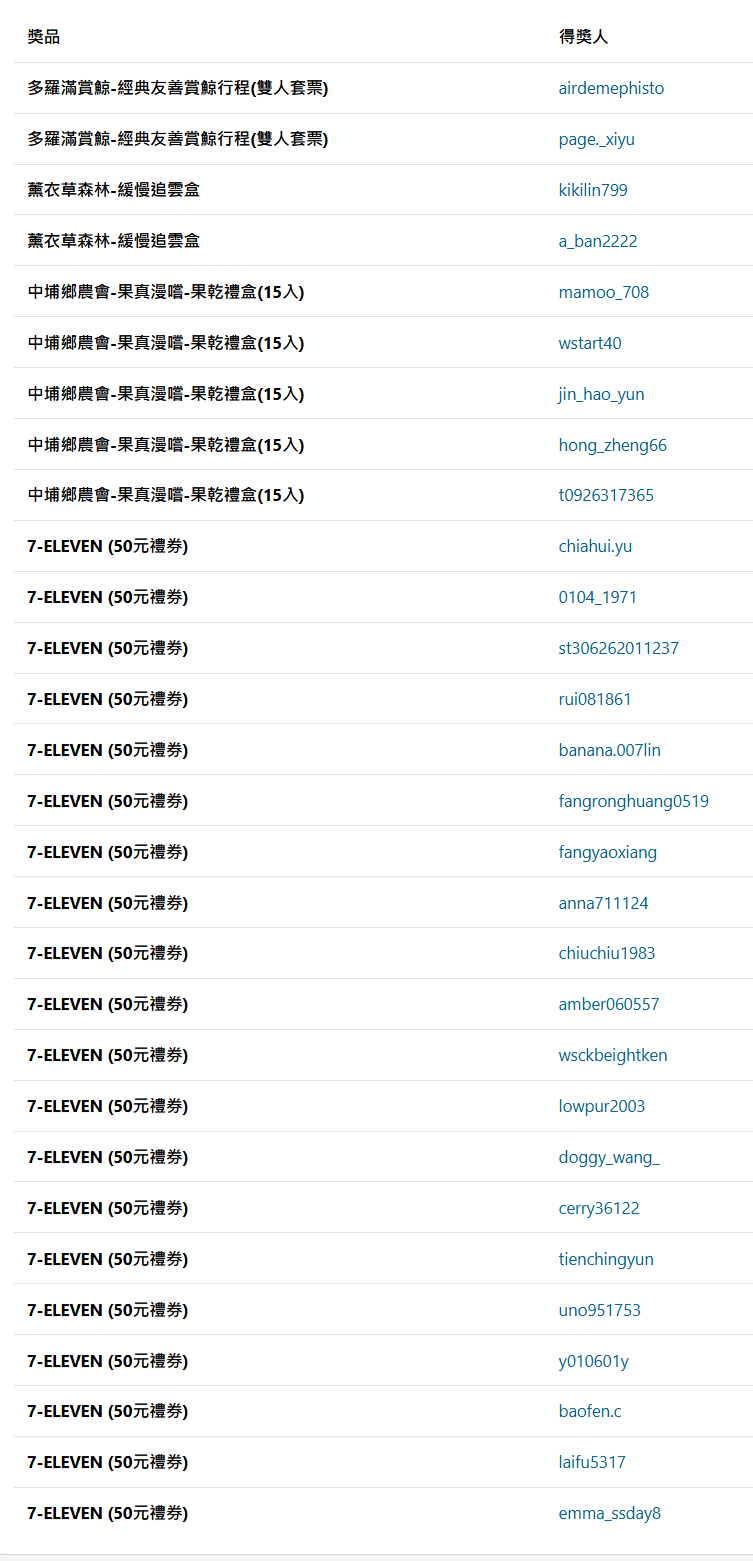Tap the kikilin799 username link
The width and height of the screenshot is (753, 1561).
click(593, 190)
